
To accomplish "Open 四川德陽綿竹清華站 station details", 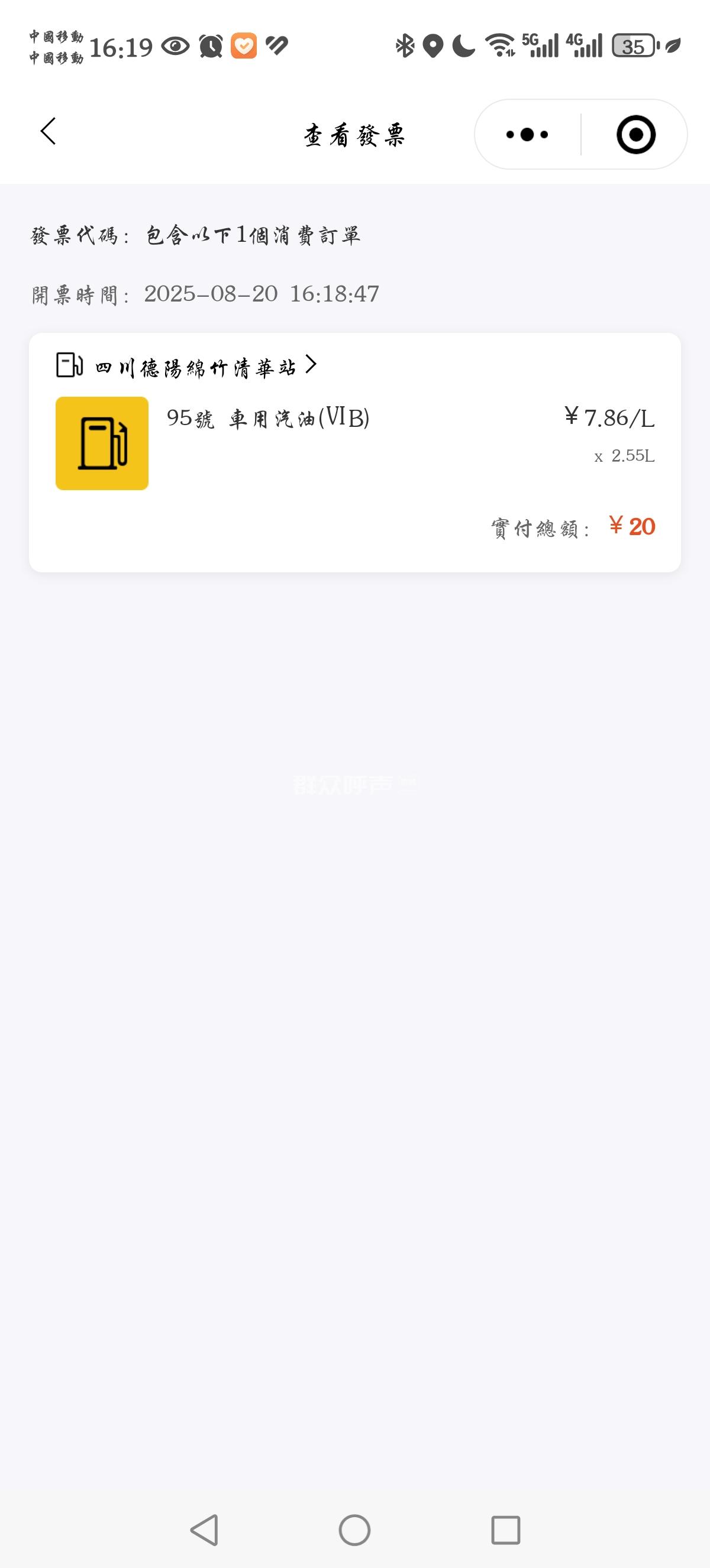I will (x=195, y=367).
